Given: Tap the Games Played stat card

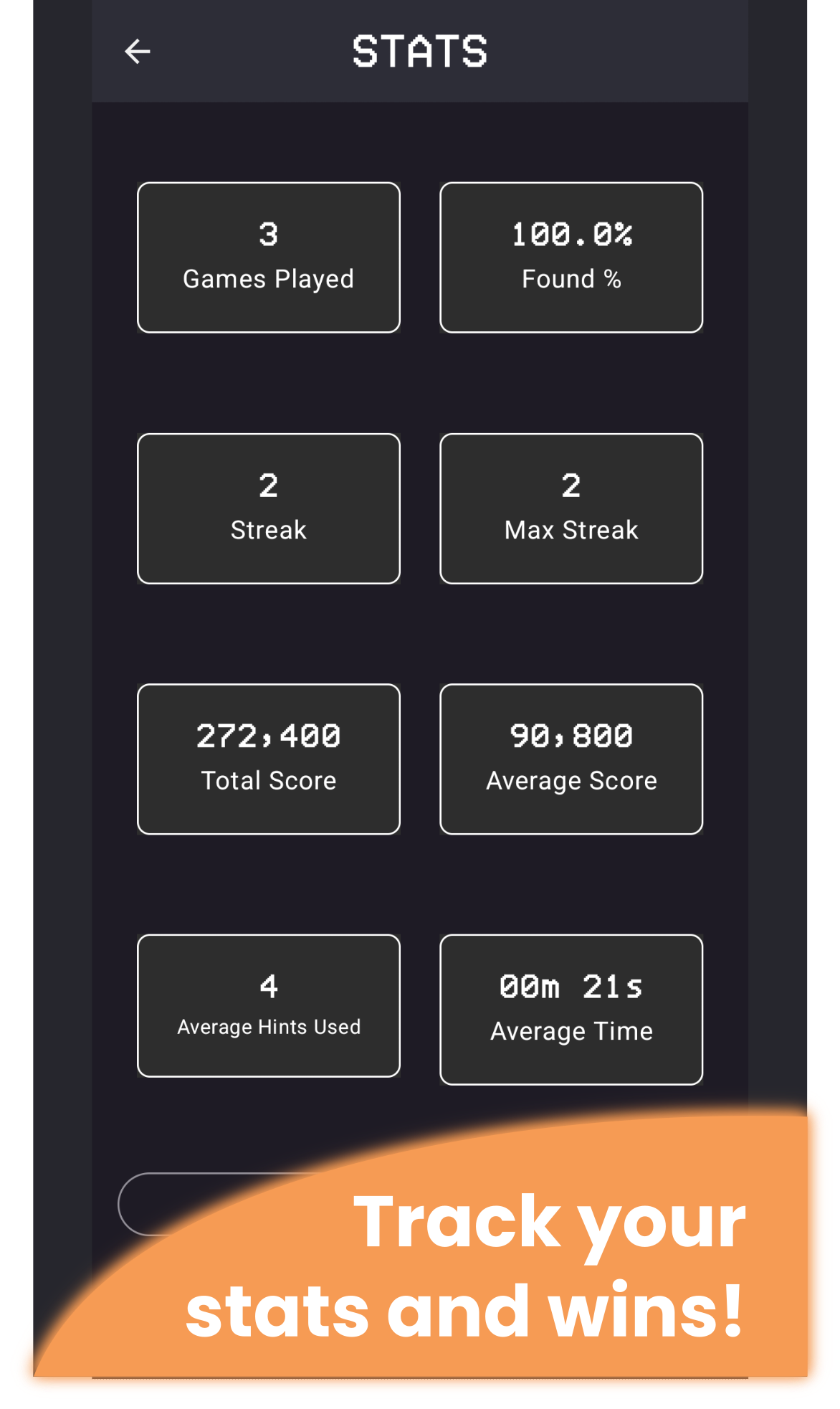Looking at the screenshot, I should pyautogui.click(x=268, y=257).
